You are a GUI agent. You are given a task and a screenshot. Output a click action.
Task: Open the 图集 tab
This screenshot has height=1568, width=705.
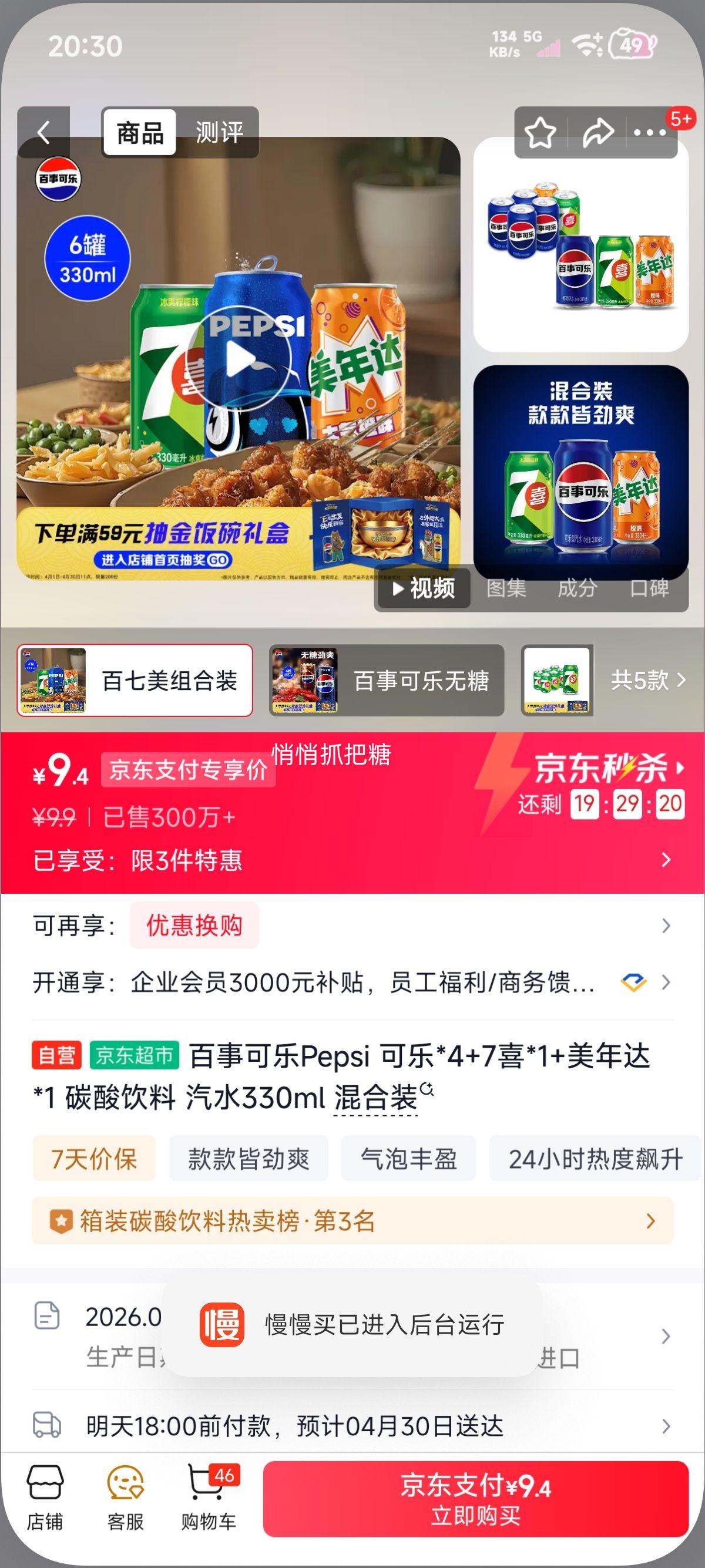pyautogui.click(x=507, y=588)
